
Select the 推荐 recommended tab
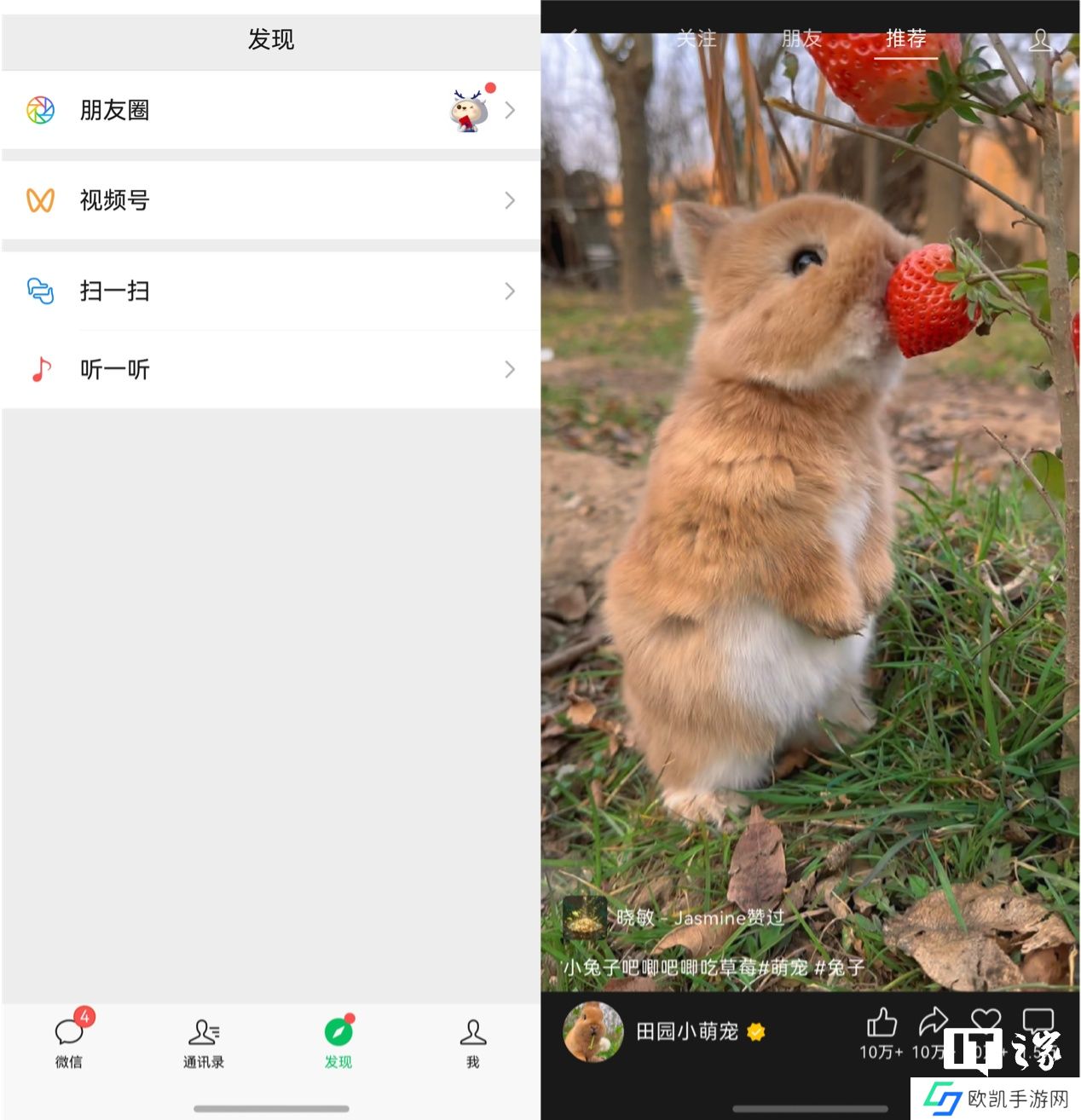(x=905, y=39)
